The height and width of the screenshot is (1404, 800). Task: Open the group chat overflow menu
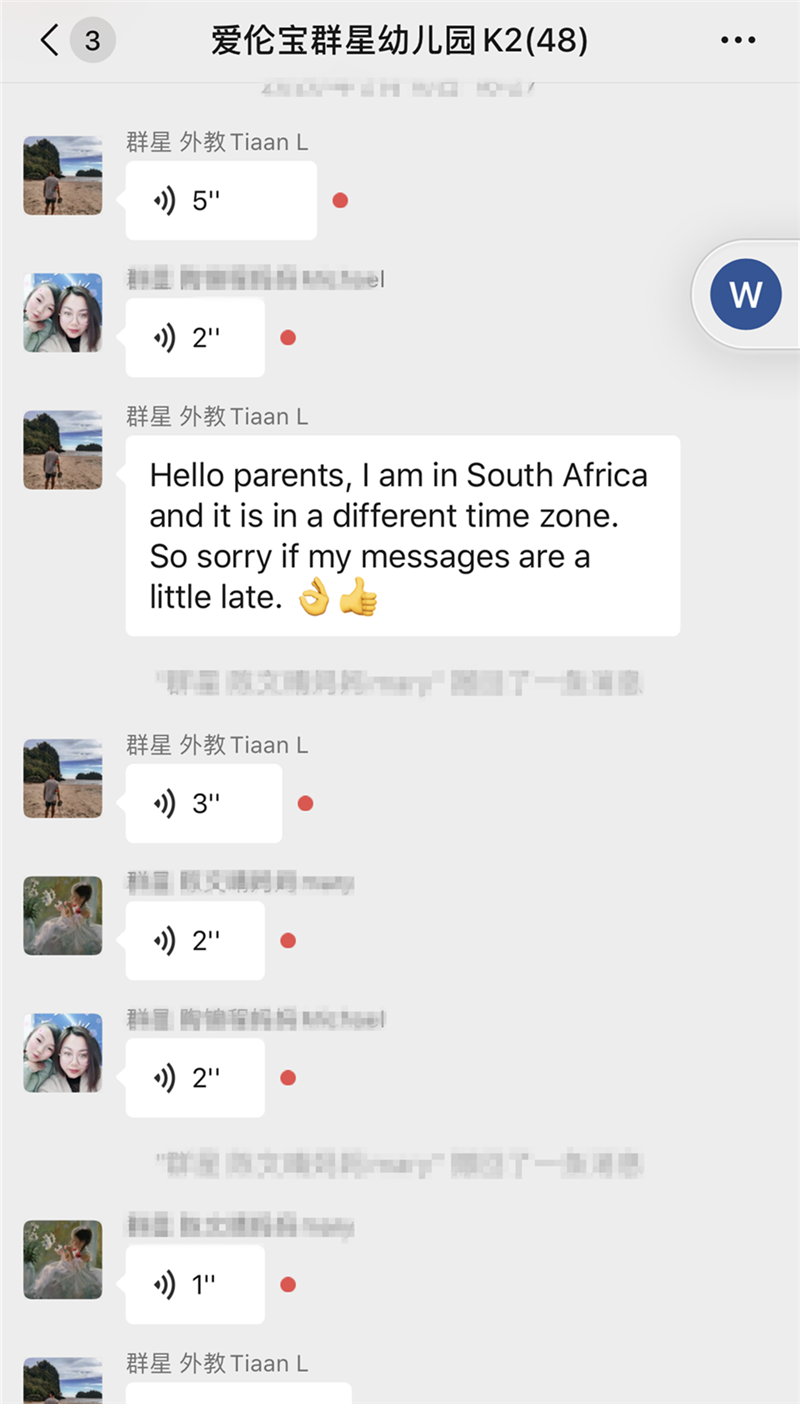coord(738,41)
